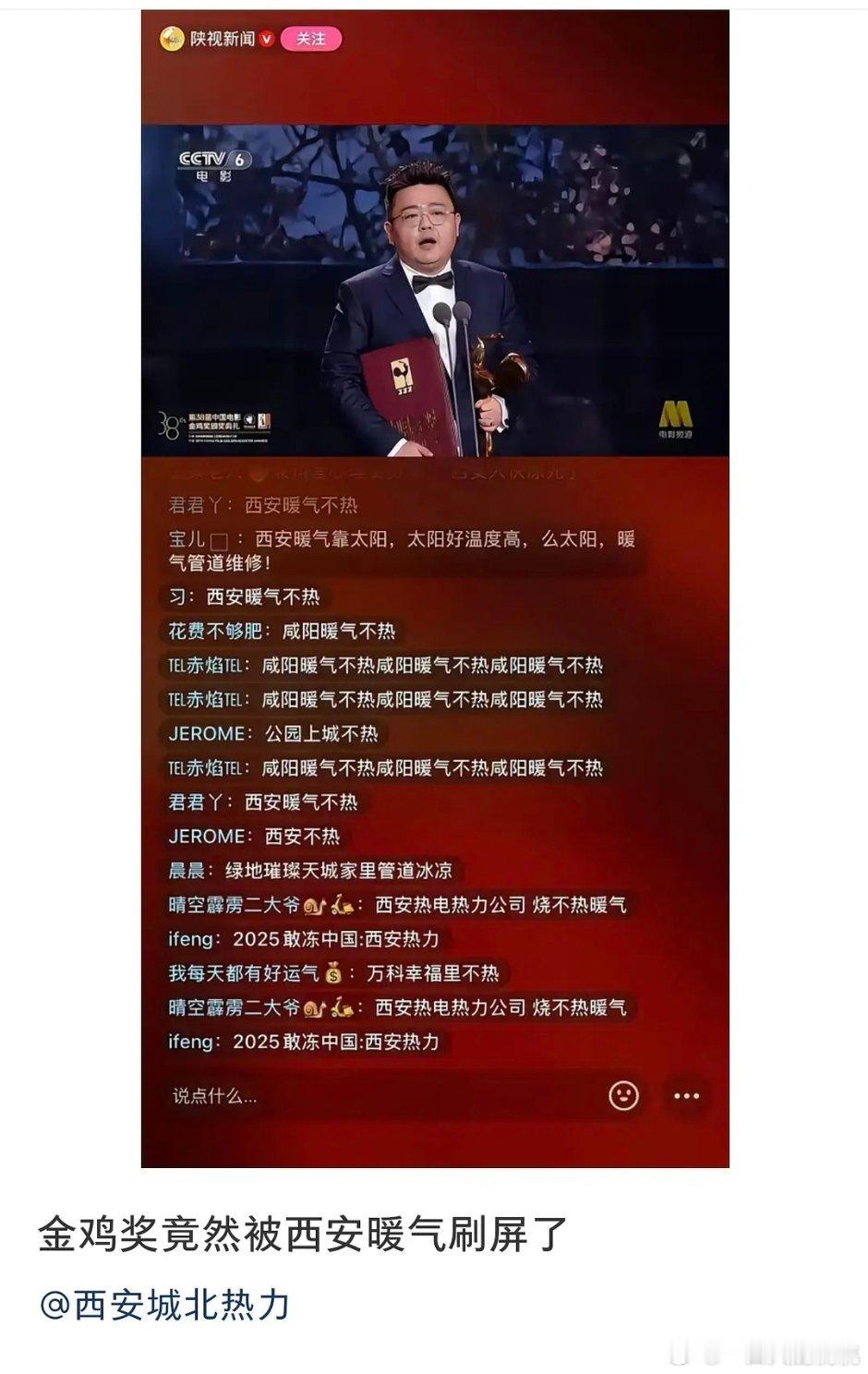Tap JEROME's 公园上城不热 comment
The image size is (868, 1374).
pos(277,735)
